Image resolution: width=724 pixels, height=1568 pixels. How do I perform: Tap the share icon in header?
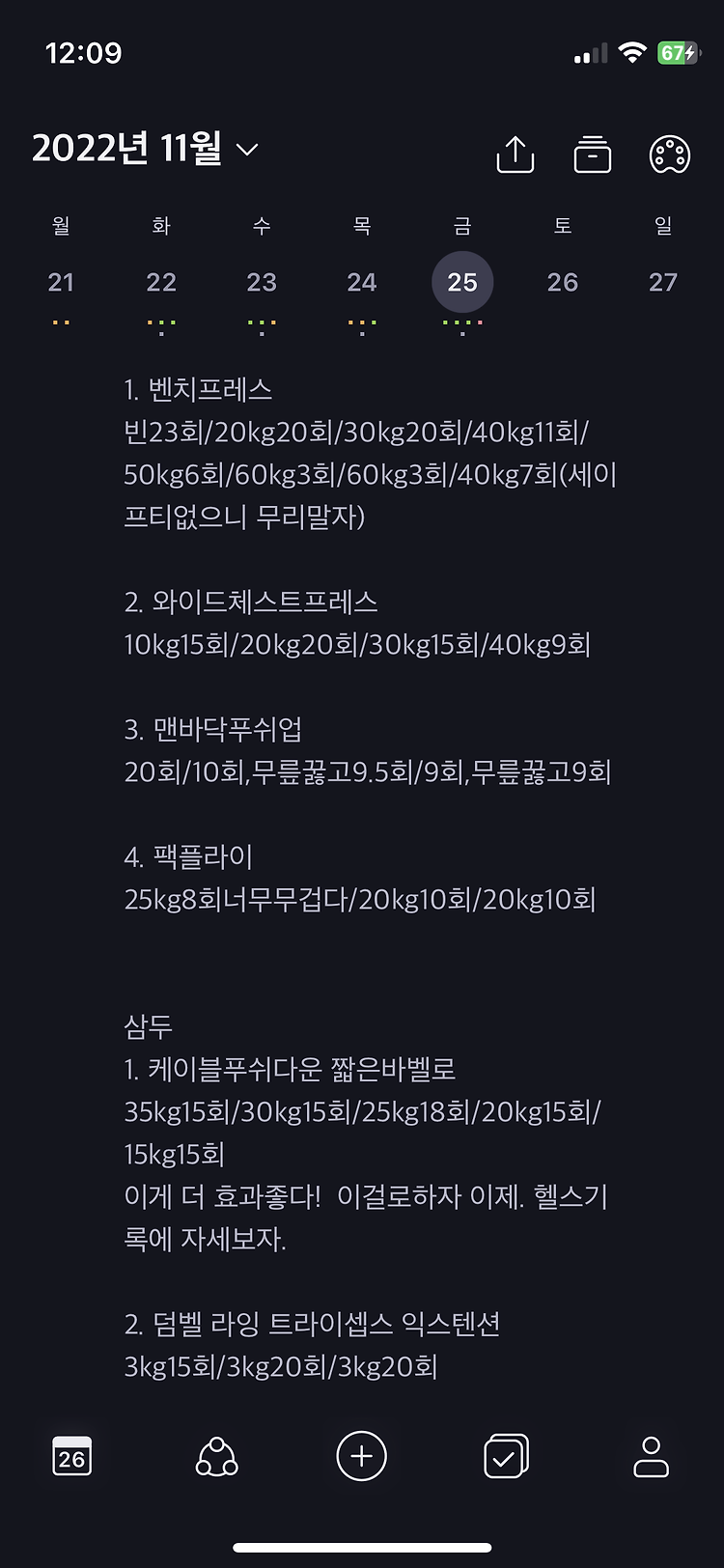click(x=515, y=154)
